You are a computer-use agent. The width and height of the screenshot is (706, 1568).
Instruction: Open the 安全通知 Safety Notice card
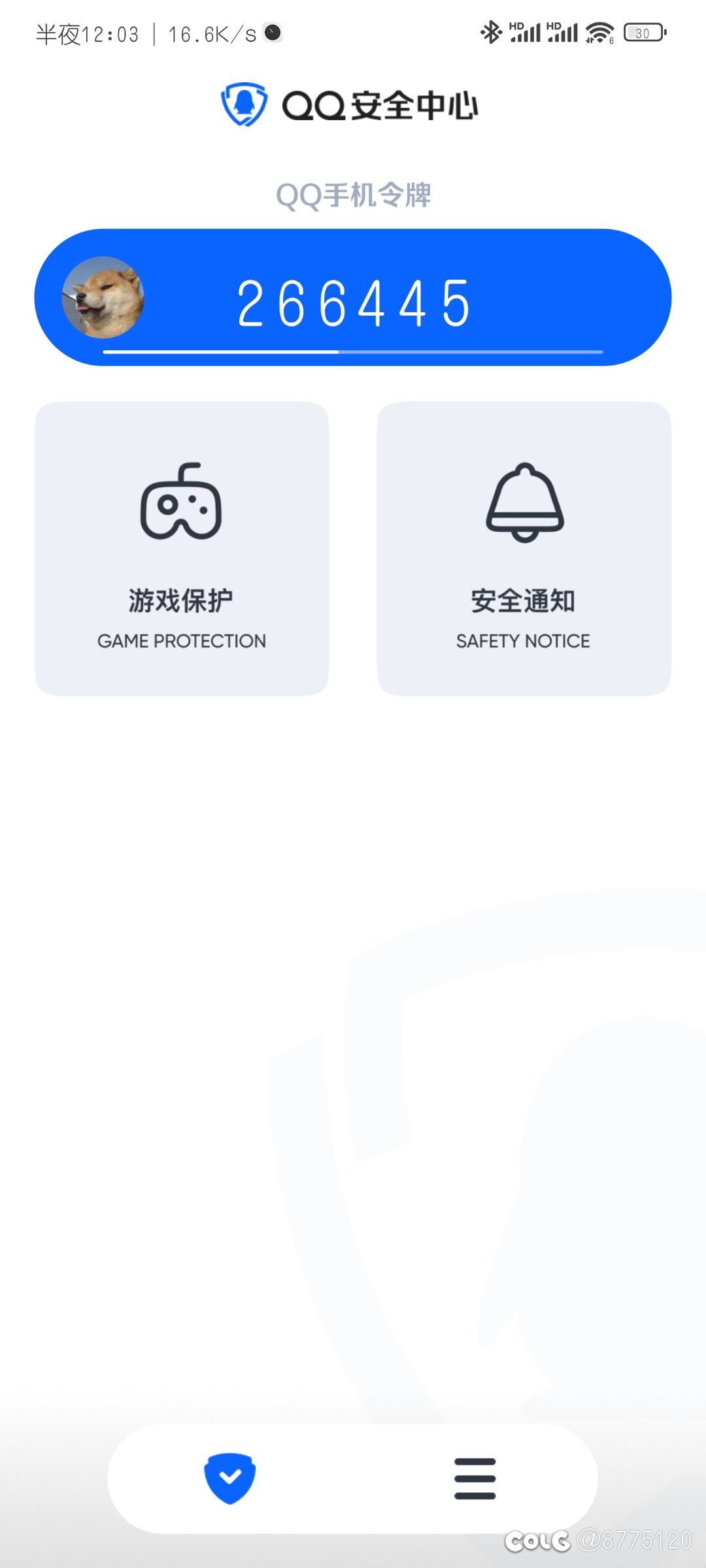tap(524, 549)
